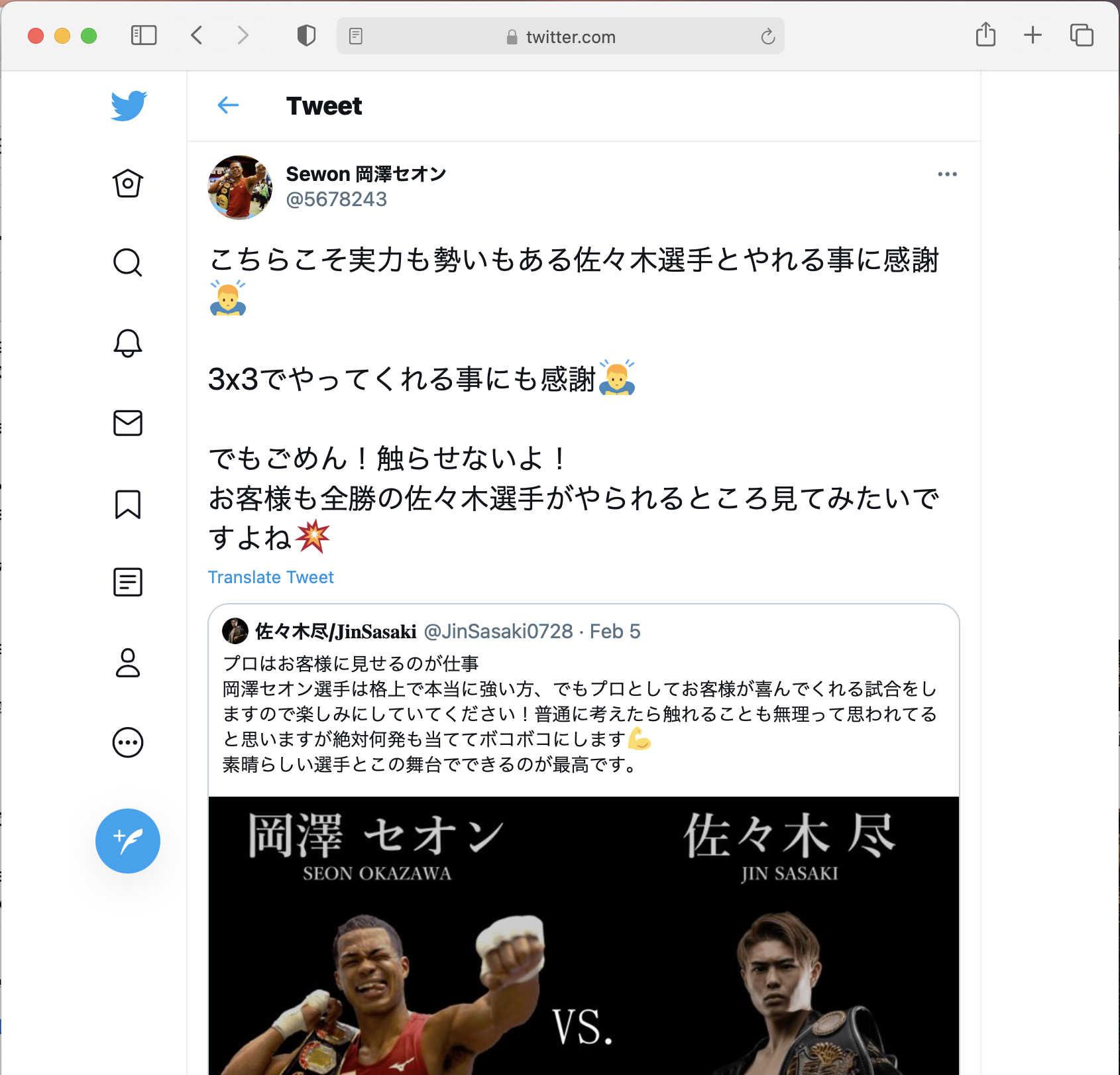Open the More options menu in sidebar

[128, 742]
